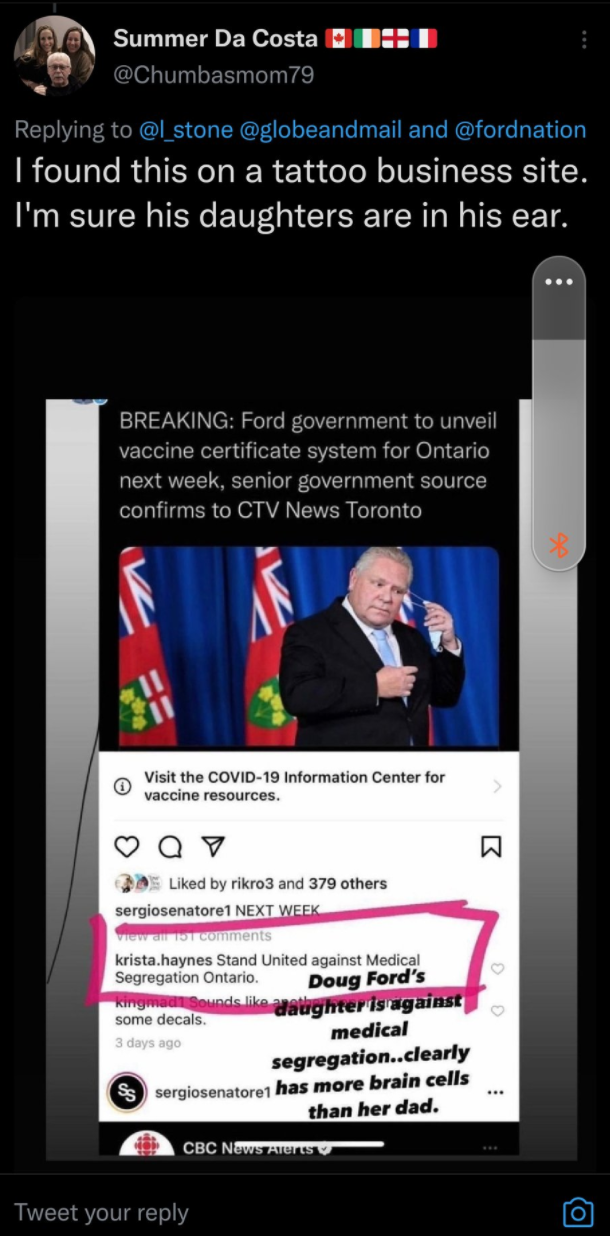Open the camera to attach a photo
The height and width of the screenshot is (1236, 610).
point(578,1212)
